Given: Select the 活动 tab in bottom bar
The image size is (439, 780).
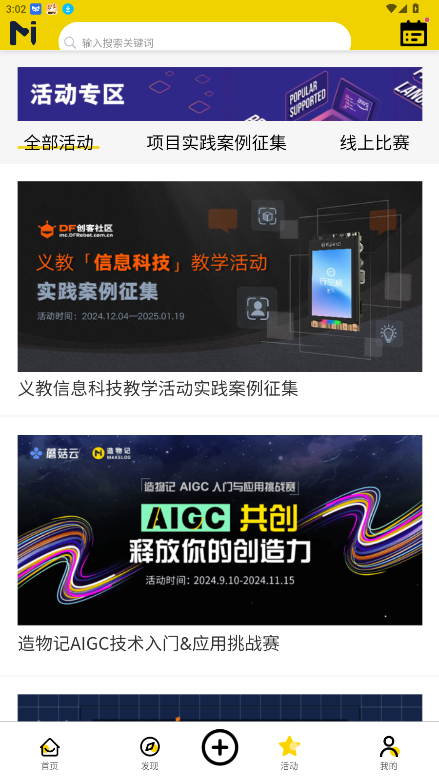Looking at the screenshot, I should [289, 752].
